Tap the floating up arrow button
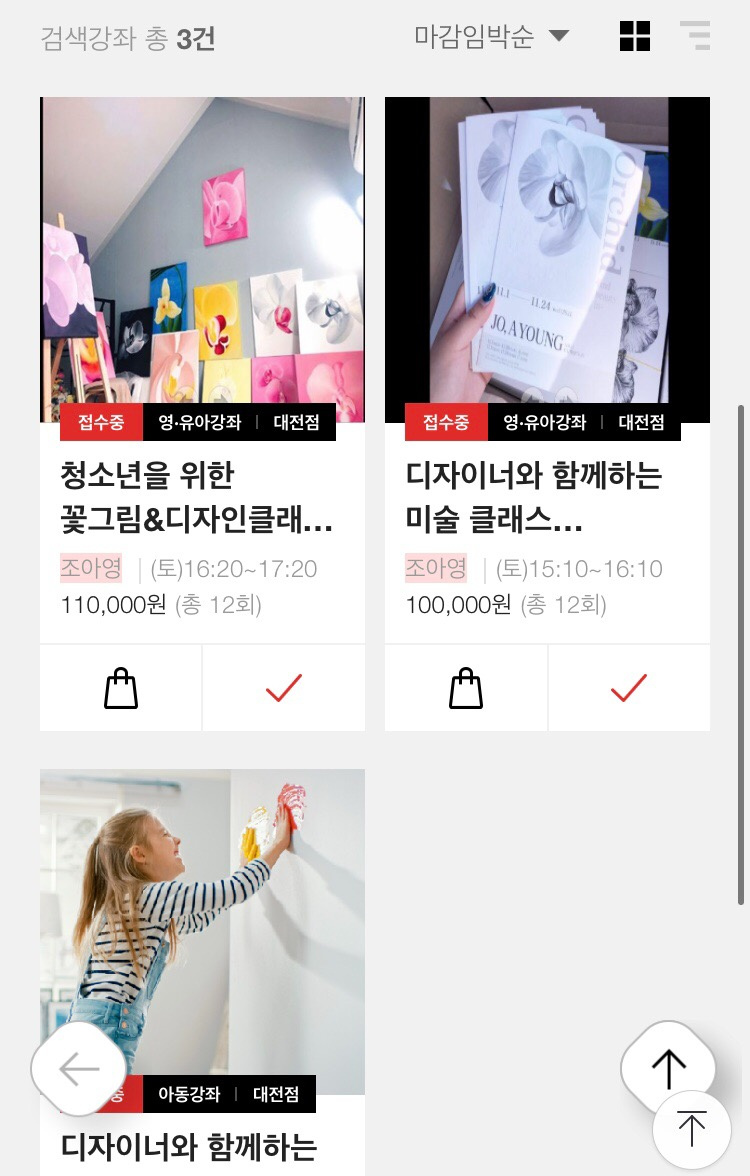This screenshot has height=1176, width=750. pos(668,1068)
